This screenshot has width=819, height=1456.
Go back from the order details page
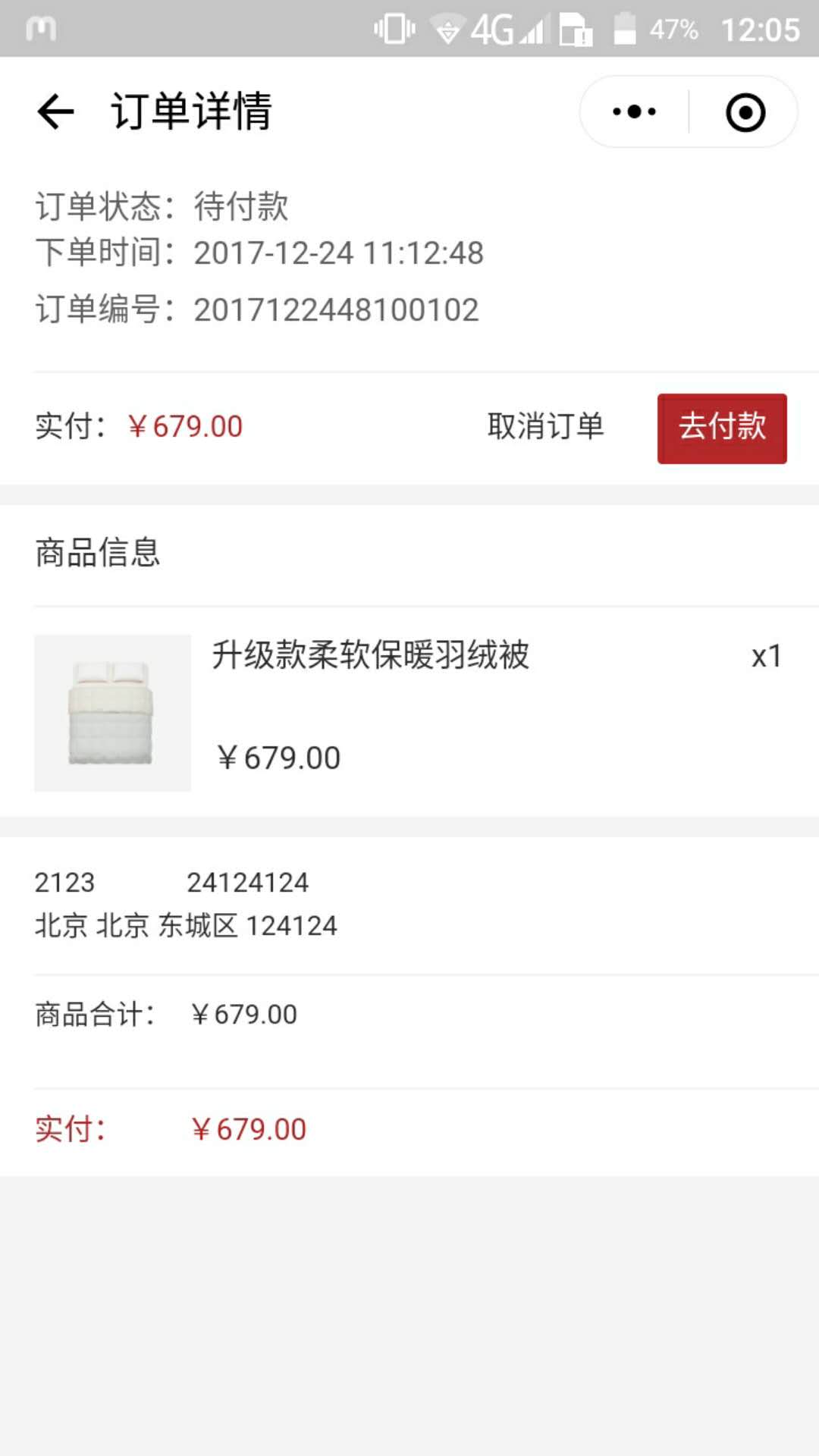pyautogui.click(x=55, y=112)
